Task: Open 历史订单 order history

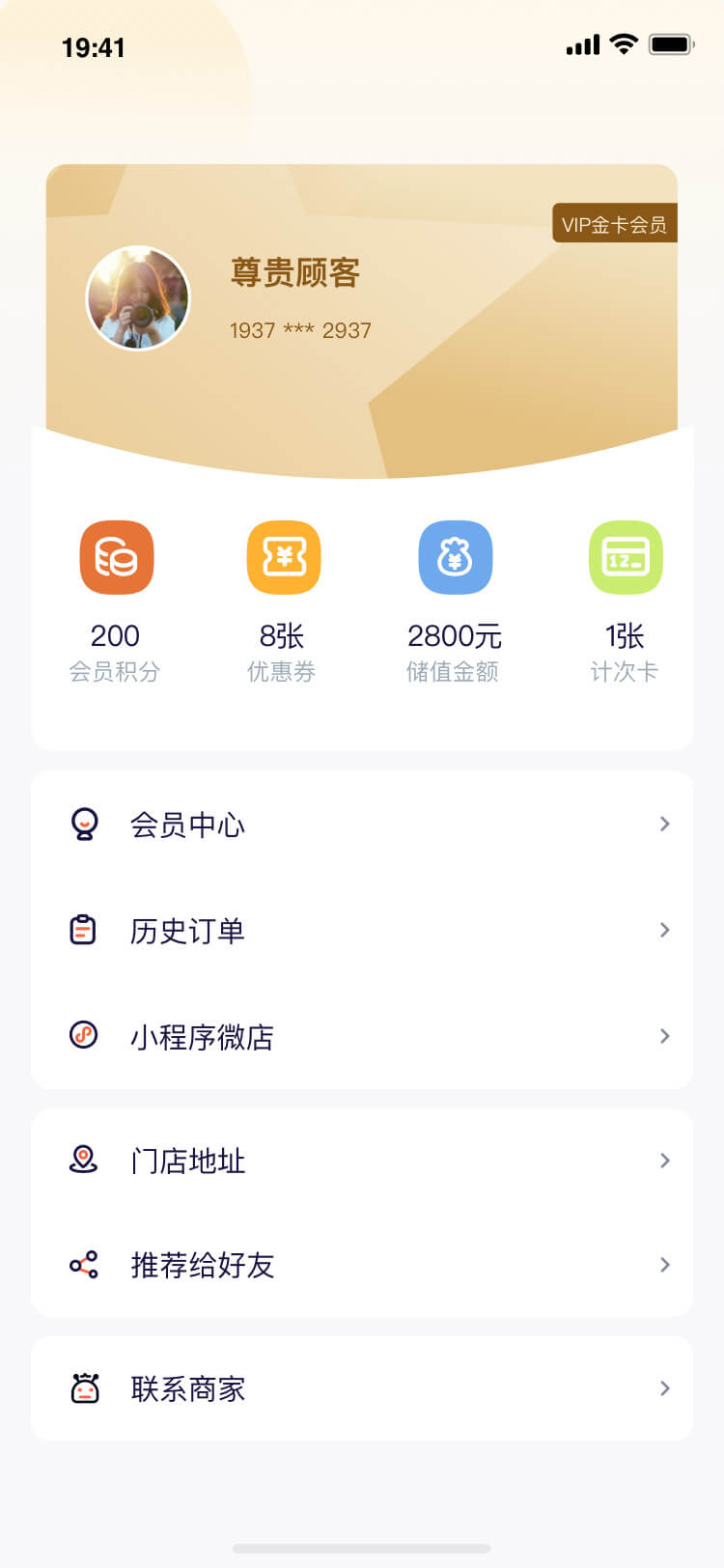Action: (x=362, y=930)
